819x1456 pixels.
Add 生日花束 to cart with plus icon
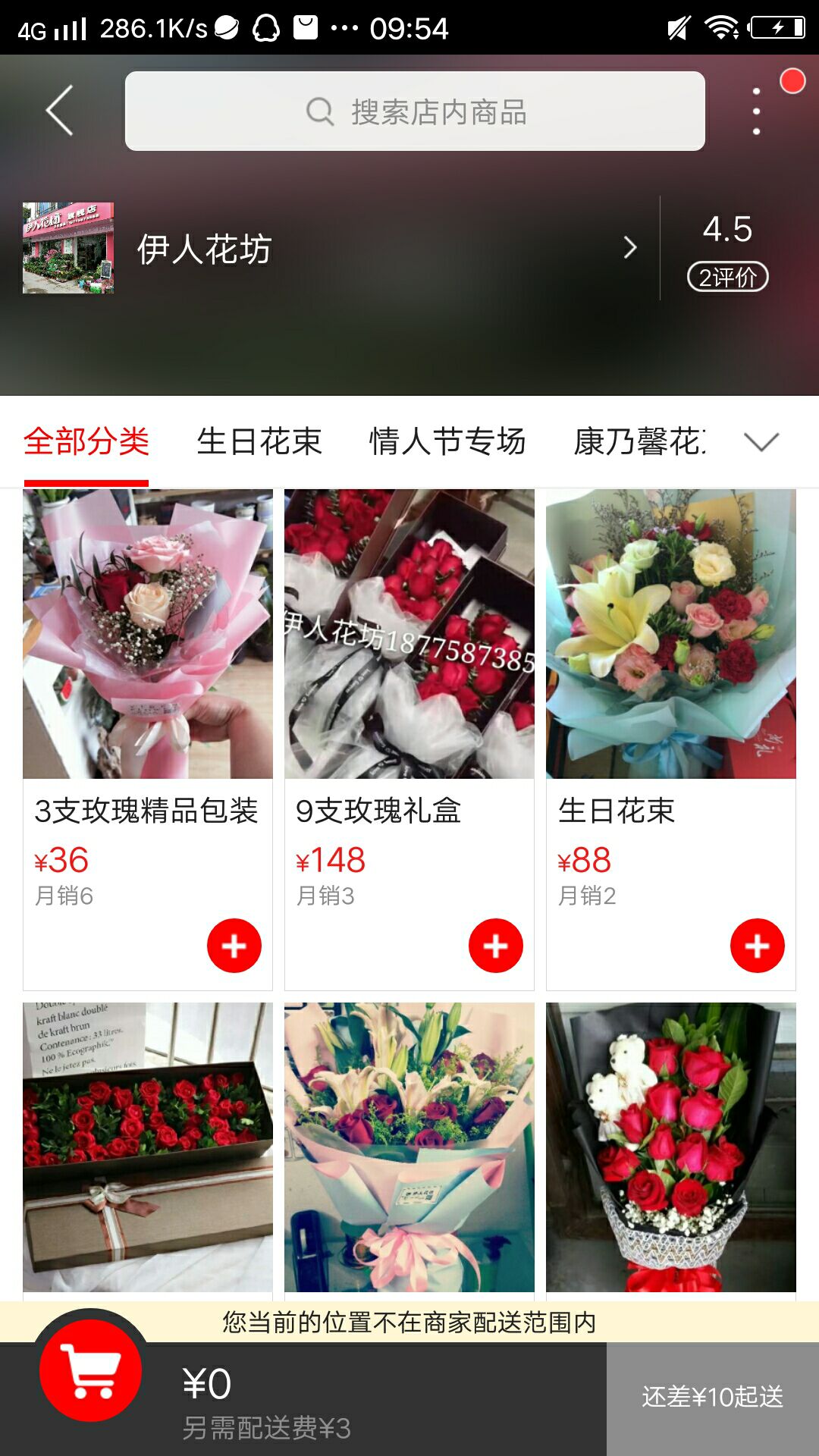(x=756, y=946)
